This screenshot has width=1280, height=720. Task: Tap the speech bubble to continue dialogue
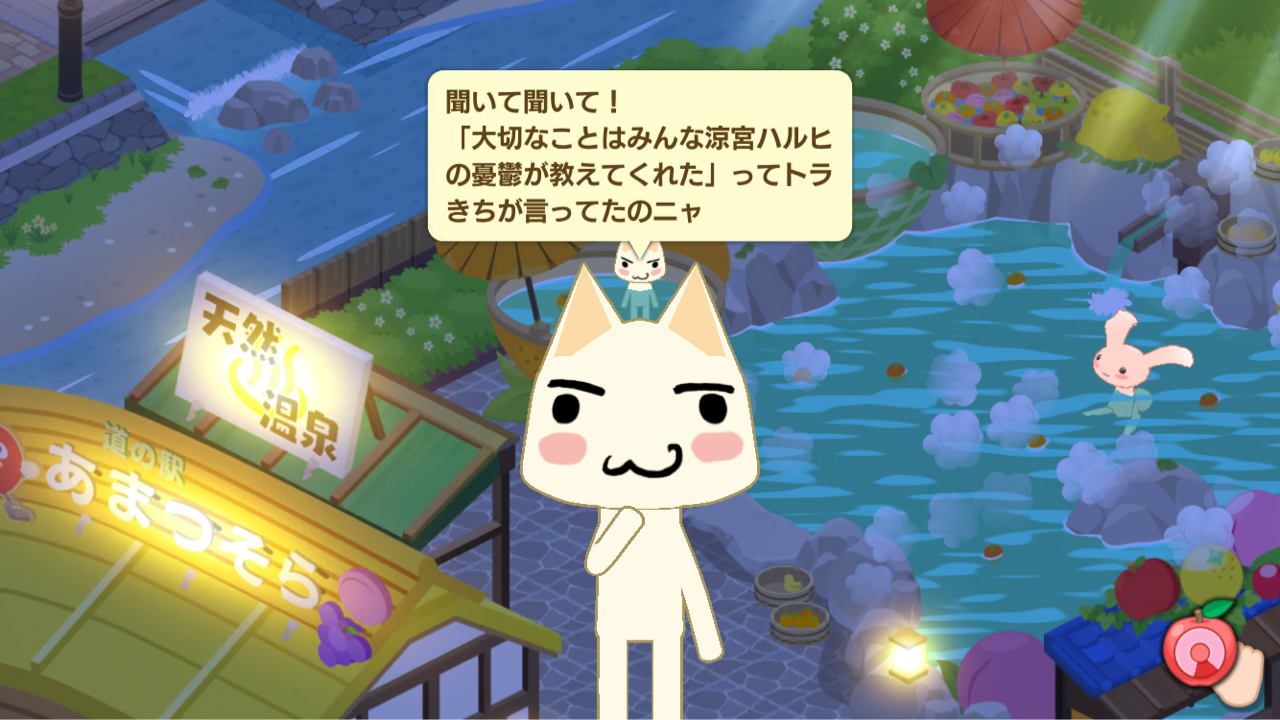(x=640, y=155)
